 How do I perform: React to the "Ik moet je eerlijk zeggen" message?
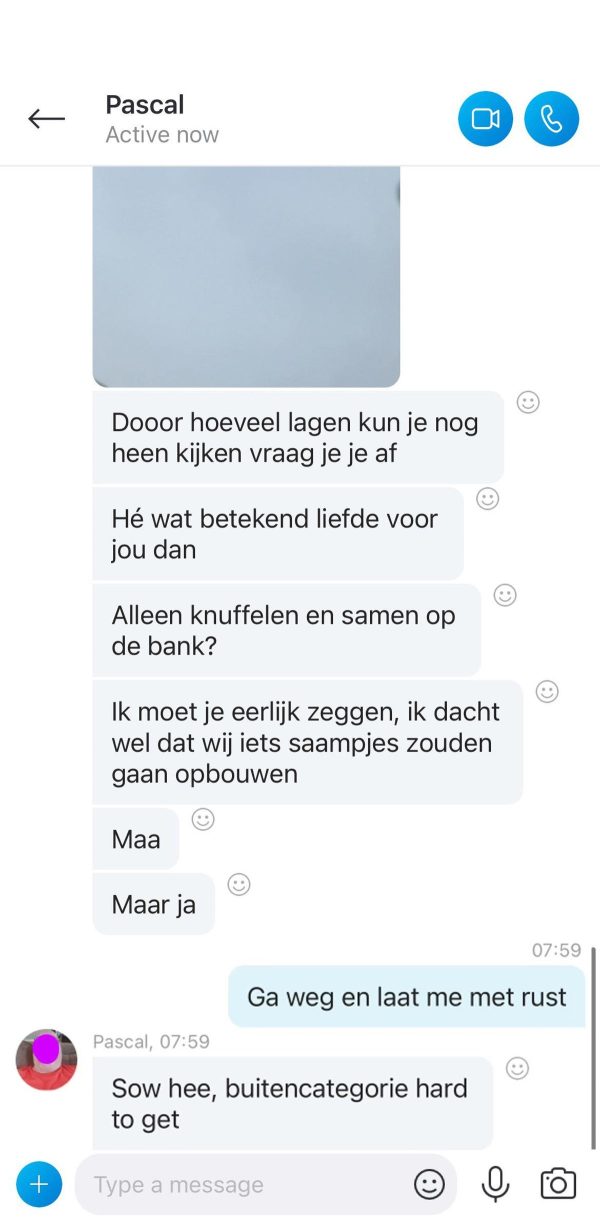[547, 691]
